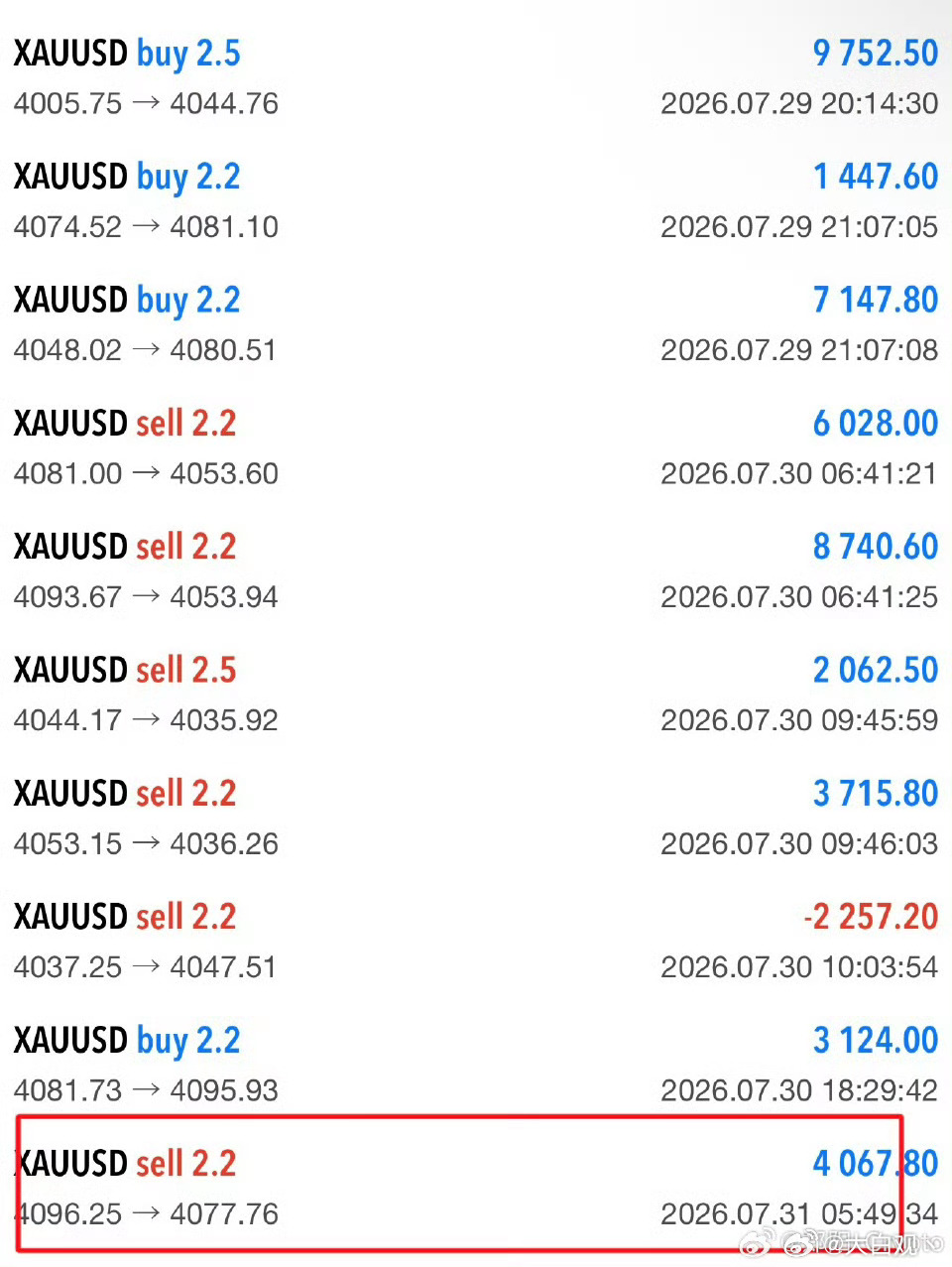
Task: Open the sell trade from 4096.25 to 4077.76
Action: pos(476,1188)
